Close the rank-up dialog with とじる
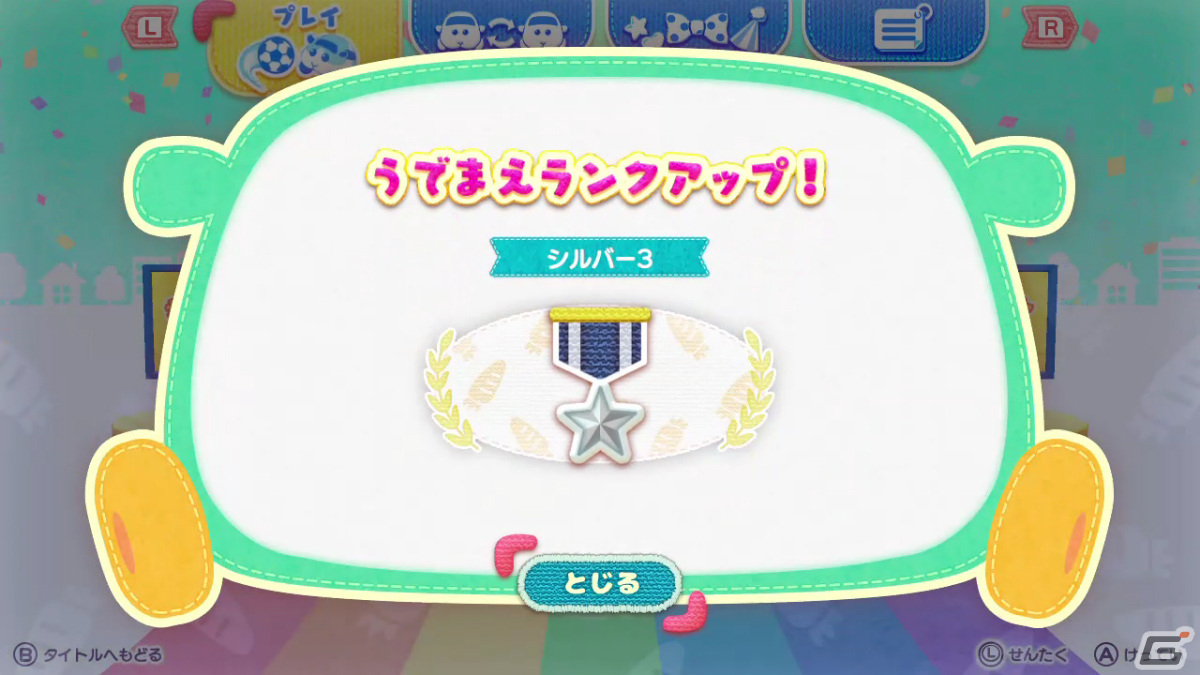The image size is (1200, 675). (601, 584)
